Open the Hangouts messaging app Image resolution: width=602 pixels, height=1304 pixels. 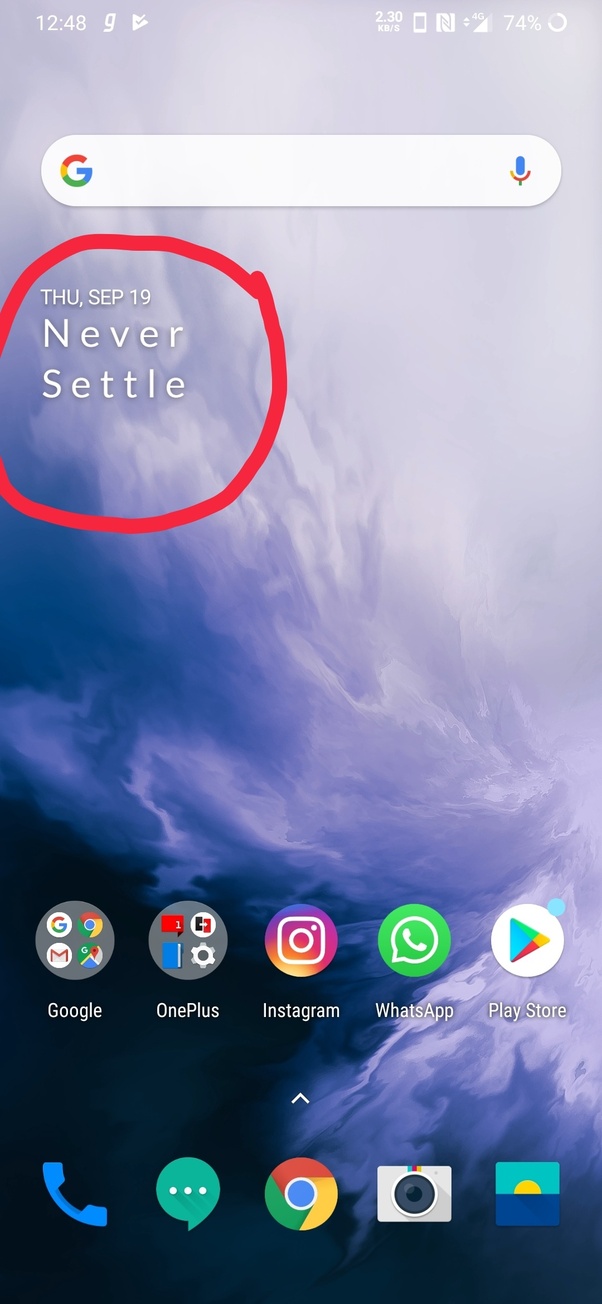pyautogui.click(x=188, y=1193)
